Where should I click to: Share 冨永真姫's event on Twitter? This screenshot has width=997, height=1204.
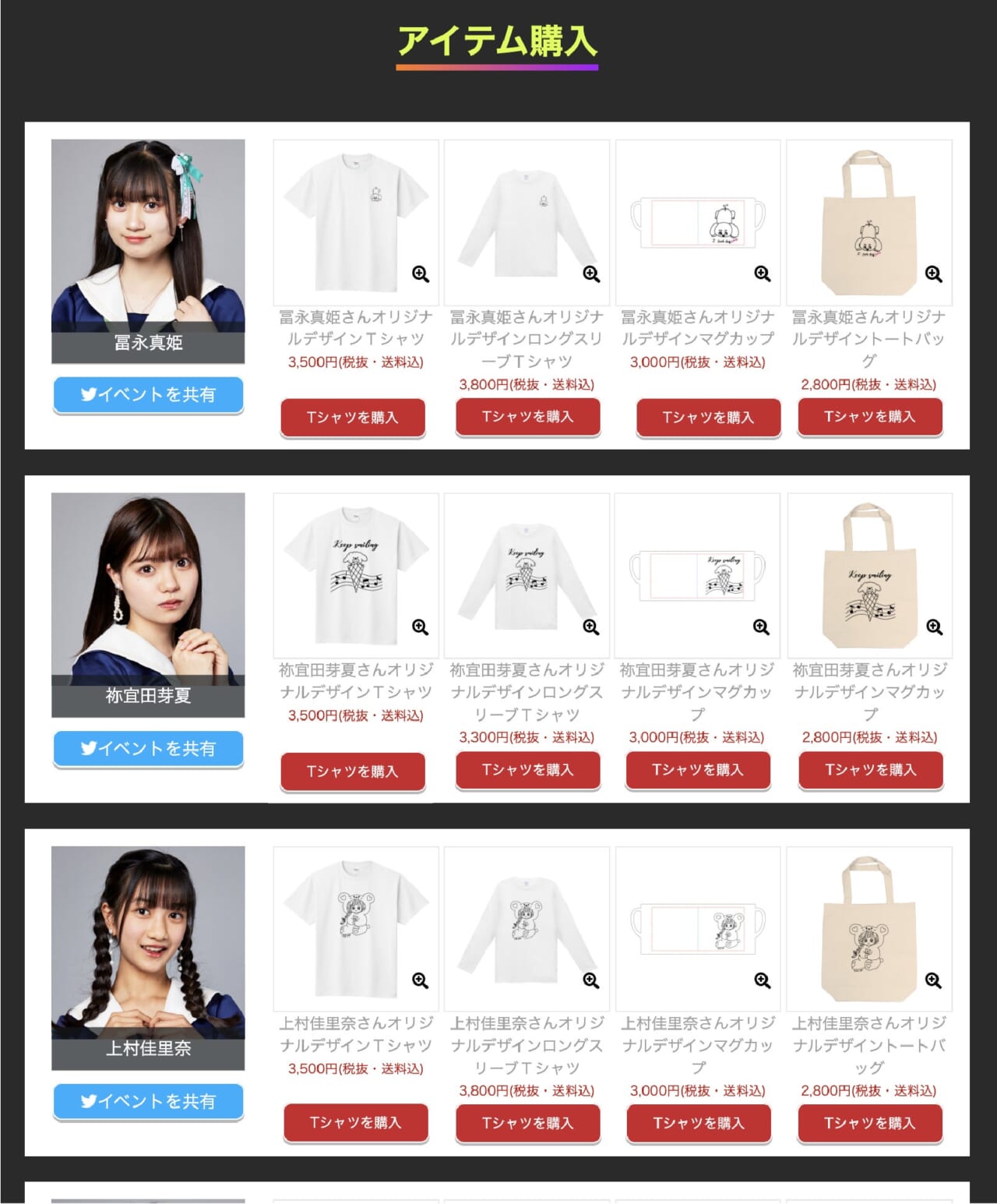pos(148,395)
